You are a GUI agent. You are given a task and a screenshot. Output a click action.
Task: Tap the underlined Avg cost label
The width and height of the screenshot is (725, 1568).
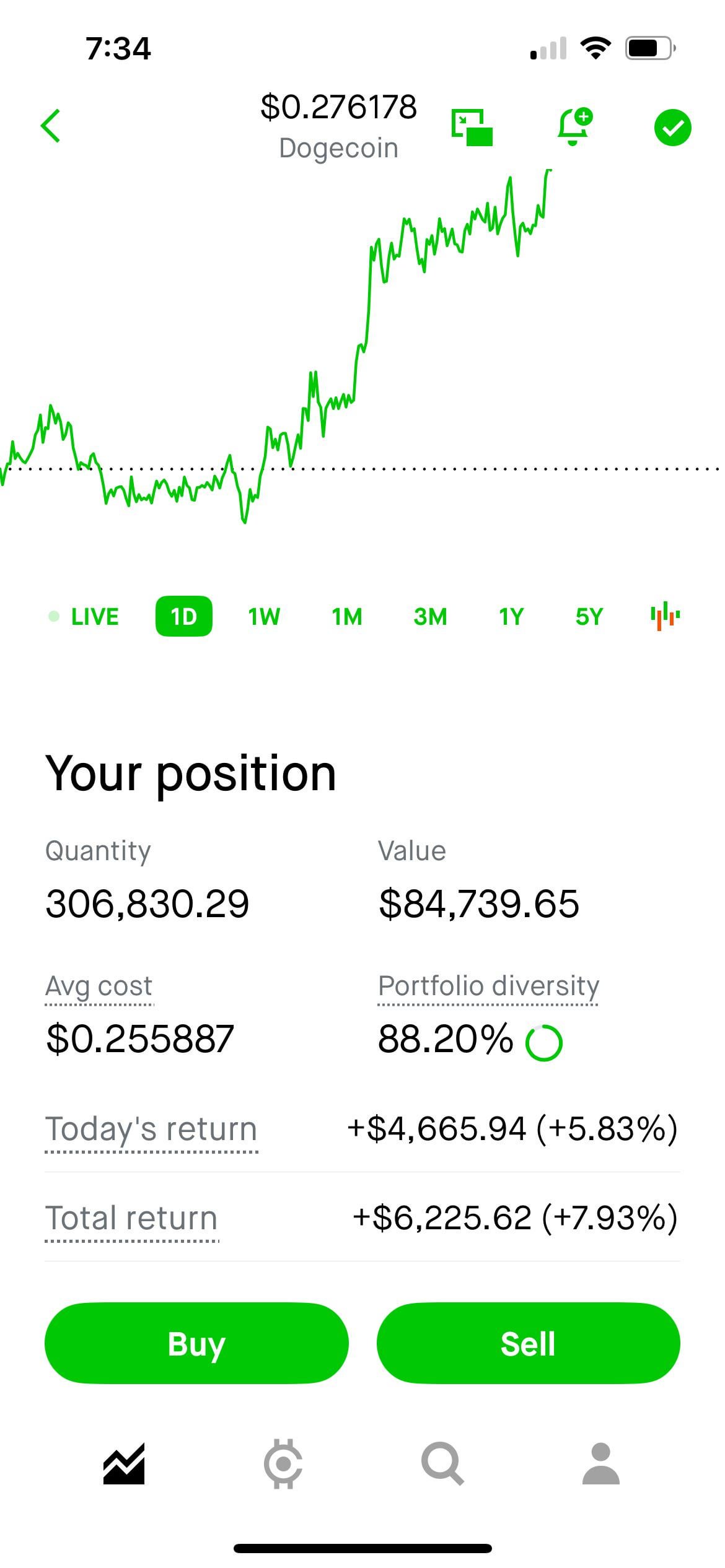[99, 987]
